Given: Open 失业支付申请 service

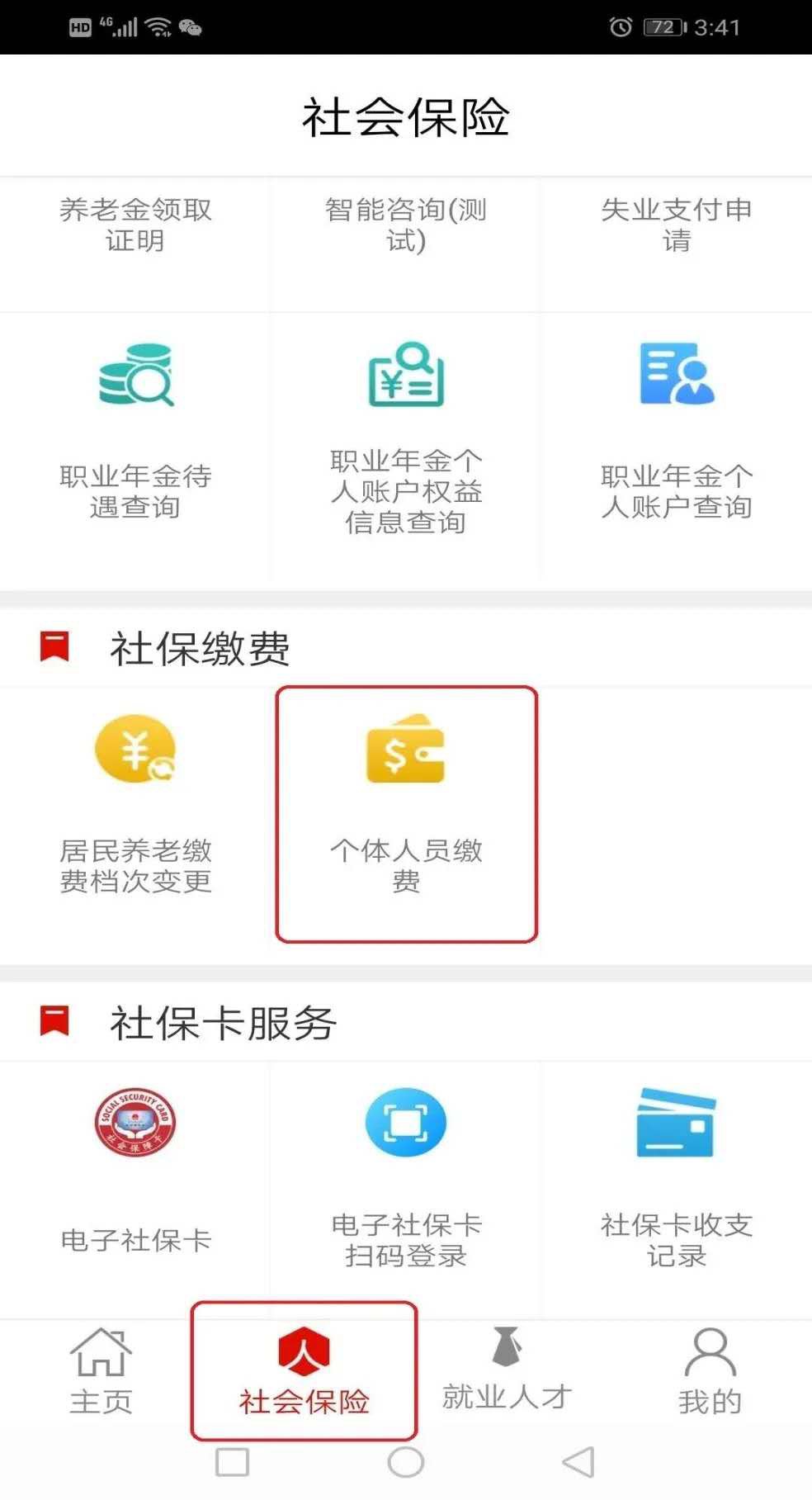Looking at the screenshot, I should (x=676, y=225).
